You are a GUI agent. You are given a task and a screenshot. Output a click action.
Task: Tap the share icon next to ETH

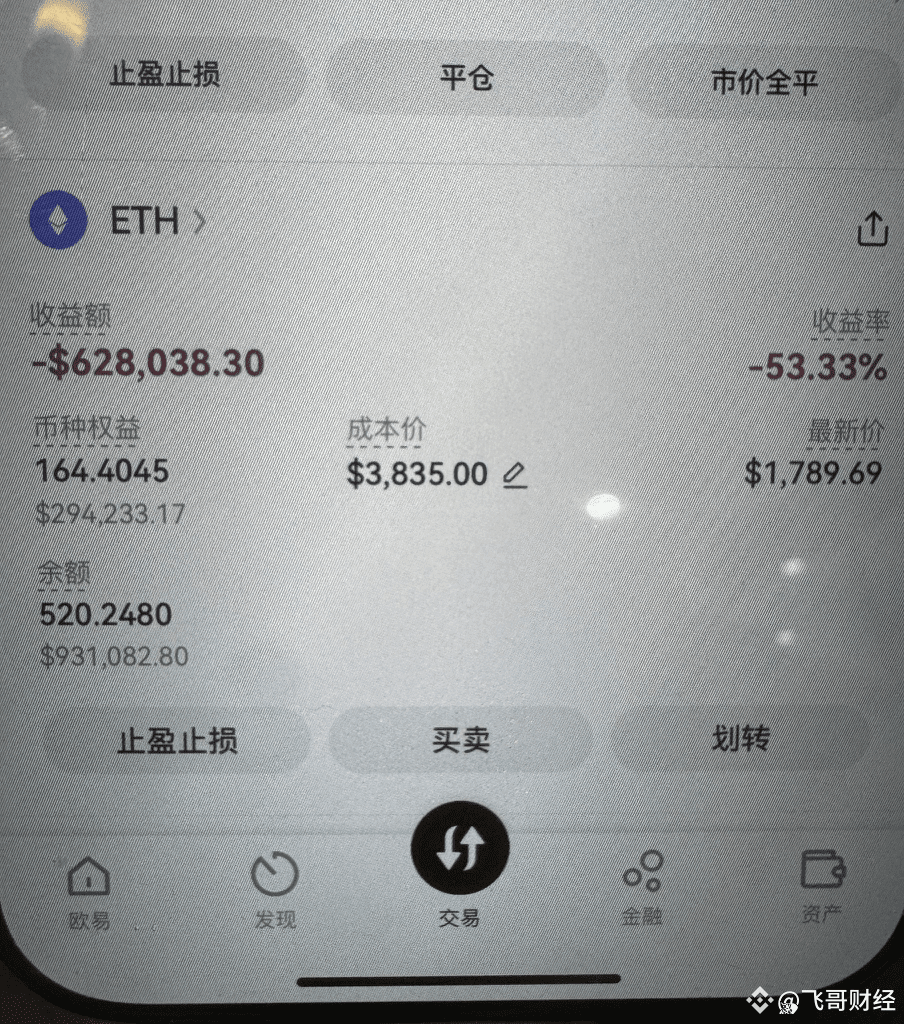(873, 228)
